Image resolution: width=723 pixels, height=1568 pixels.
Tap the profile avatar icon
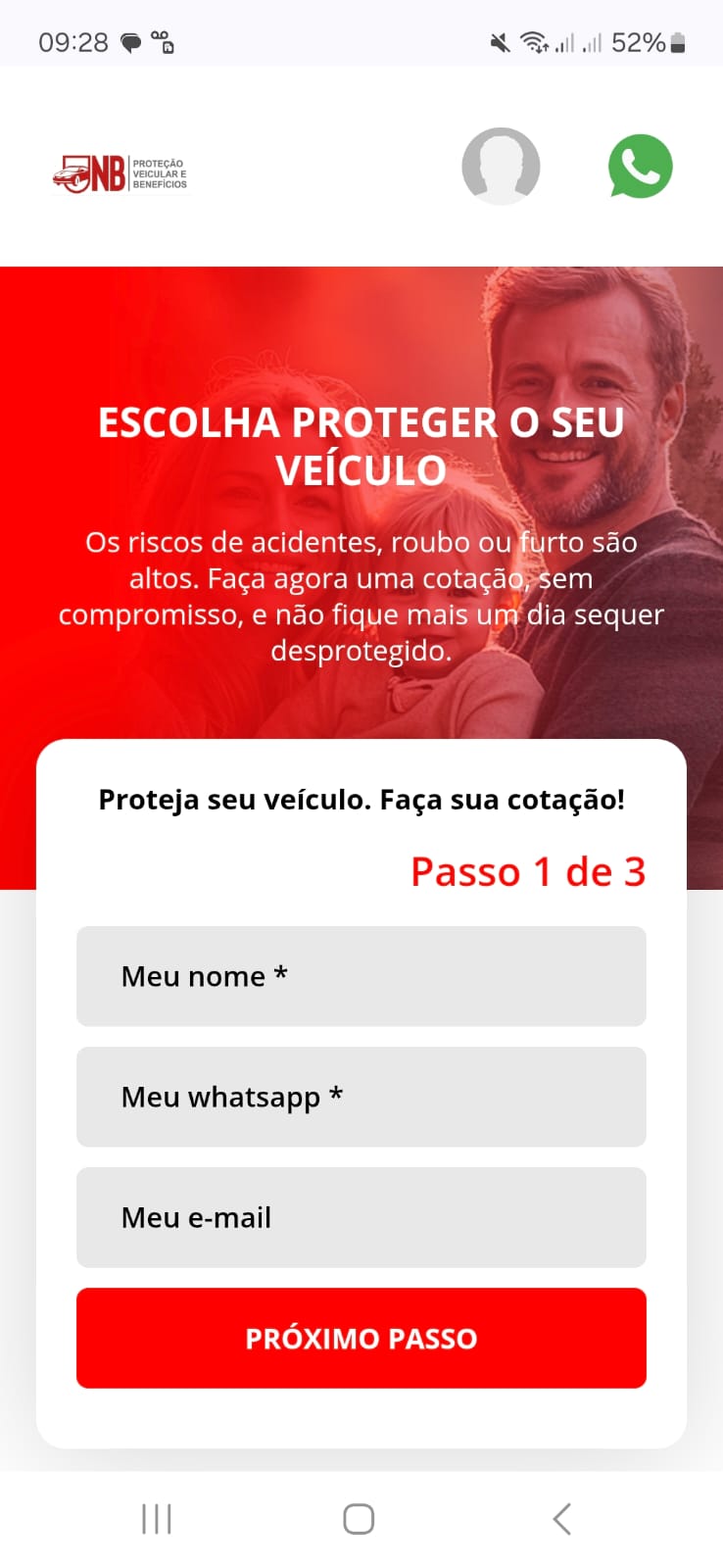pyautogui.click(x=501, y=167)
